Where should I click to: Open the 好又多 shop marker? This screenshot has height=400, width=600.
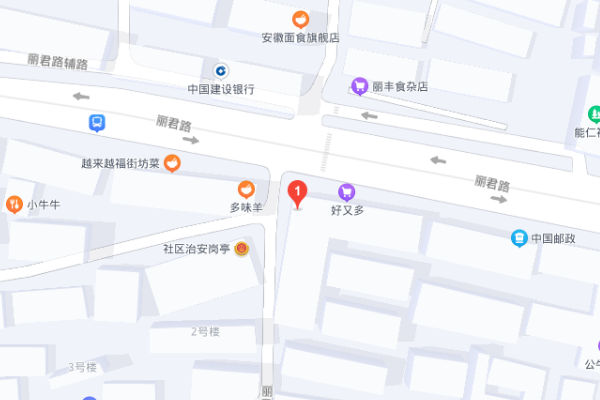click(x=347, y=191)
